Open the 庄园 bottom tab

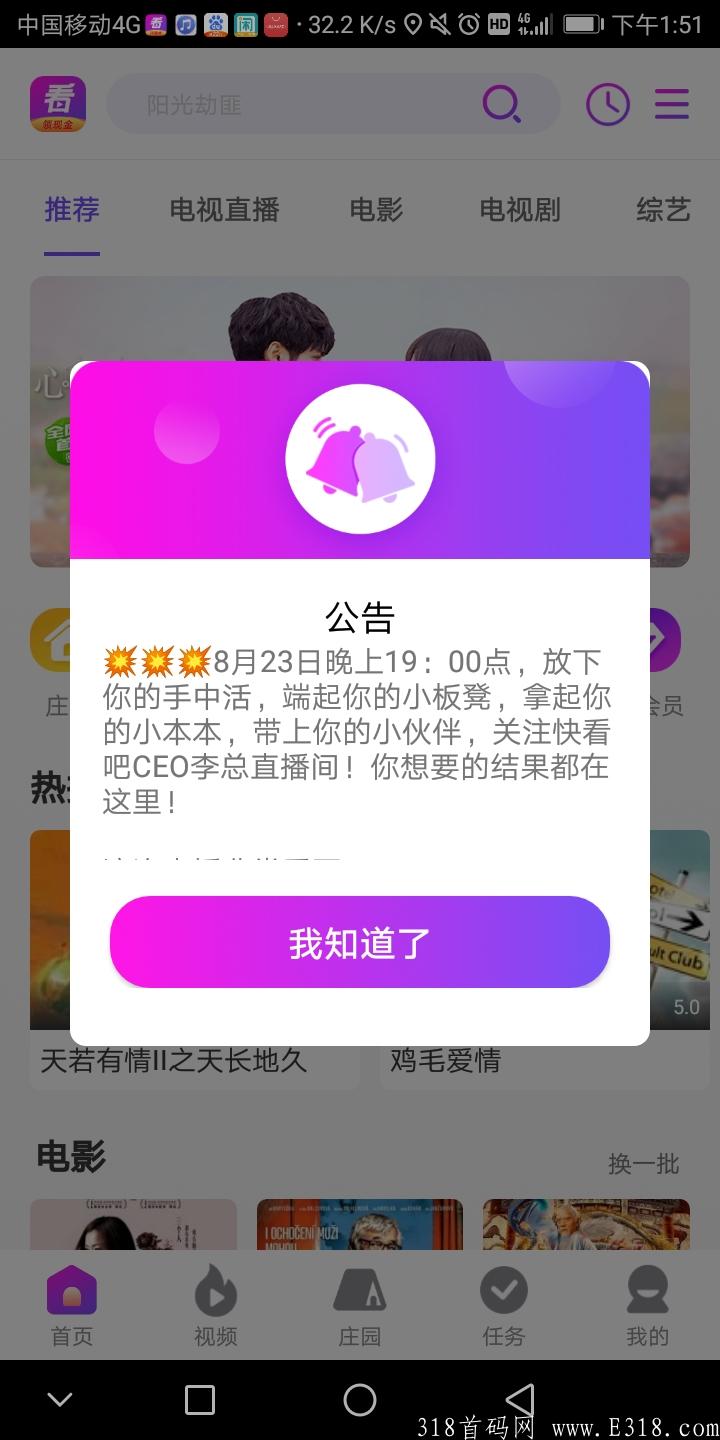coord(360,1305)
